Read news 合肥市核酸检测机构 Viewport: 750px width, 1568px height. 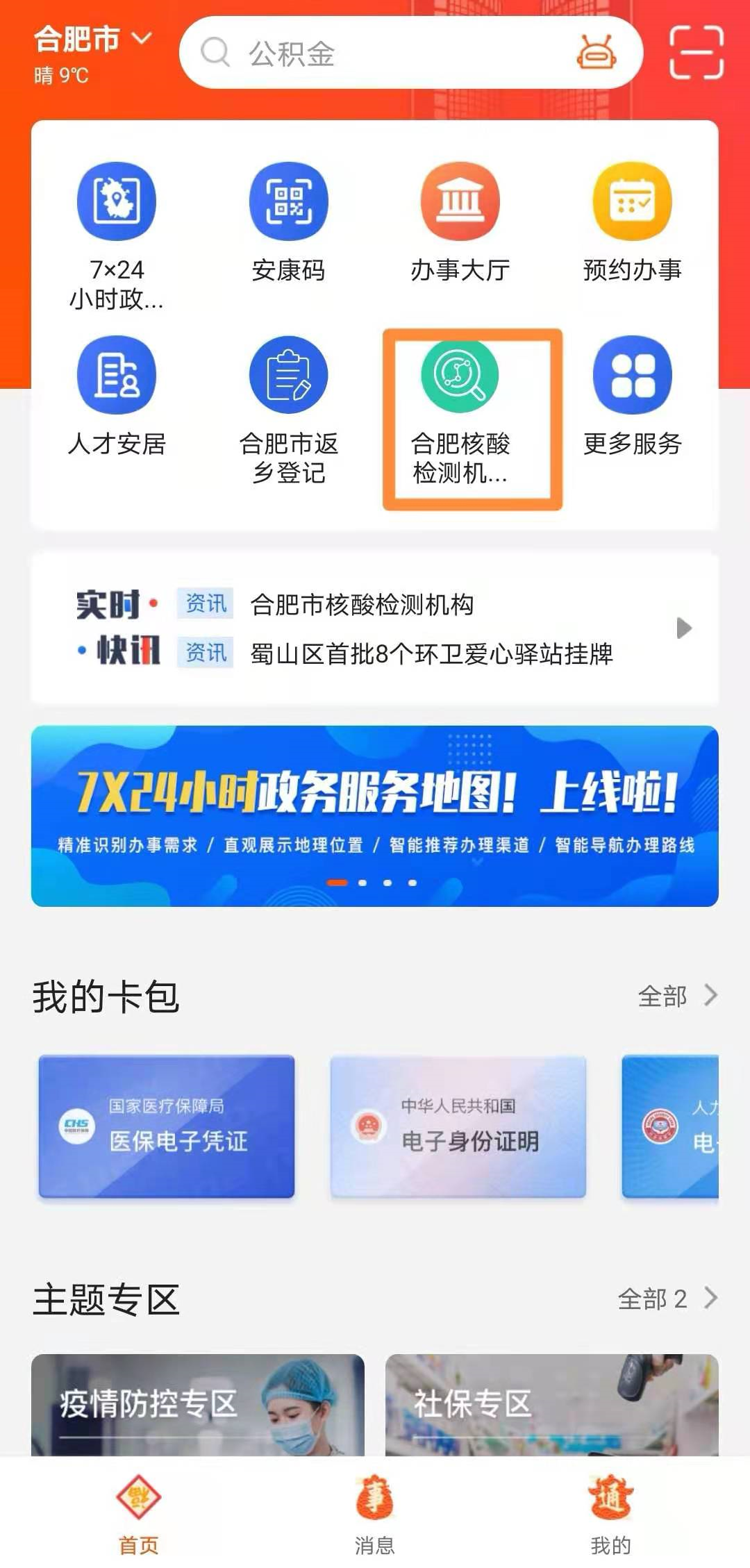pyautogui.click(x=362, y=605)
